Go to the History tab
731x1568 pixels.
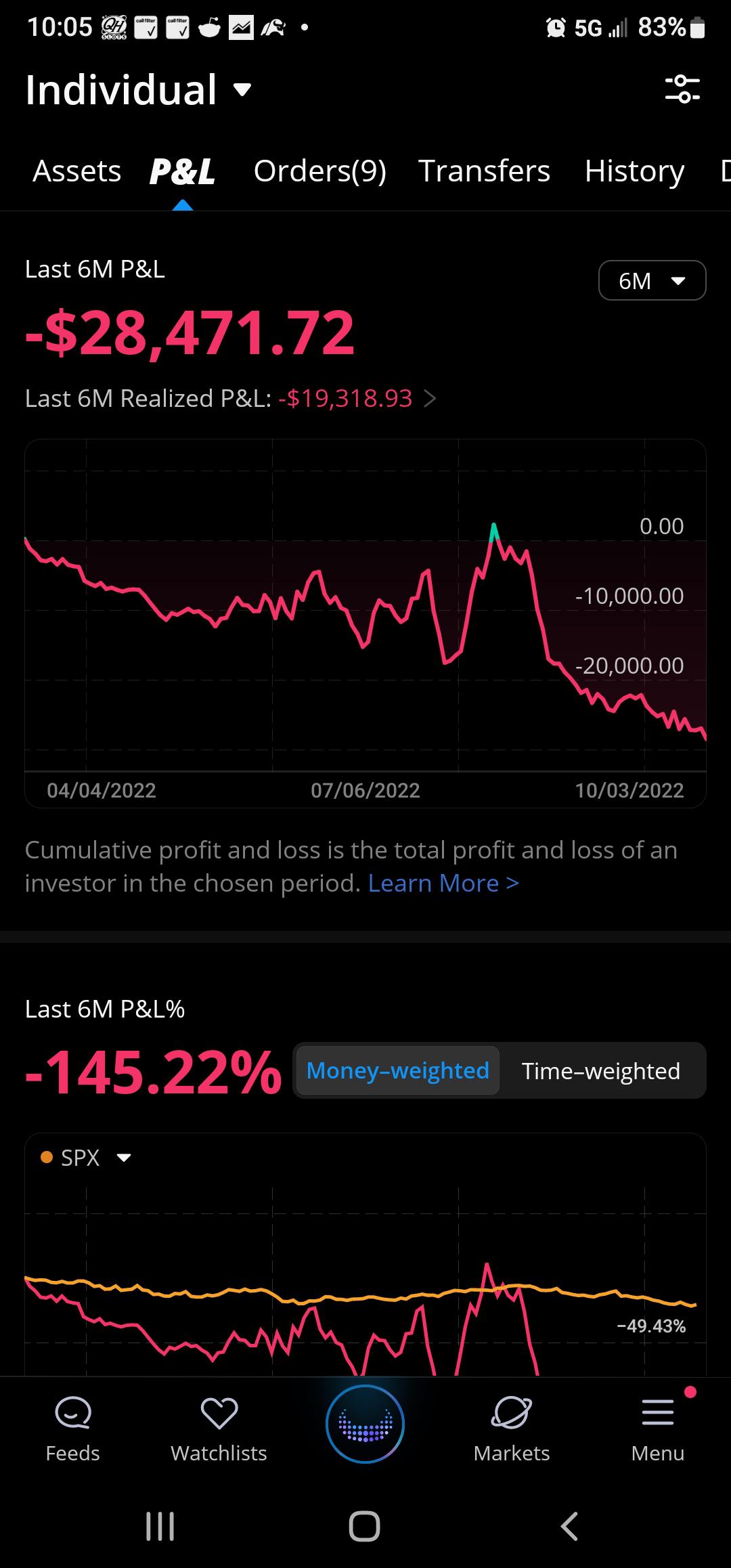(x=634, y=171)
